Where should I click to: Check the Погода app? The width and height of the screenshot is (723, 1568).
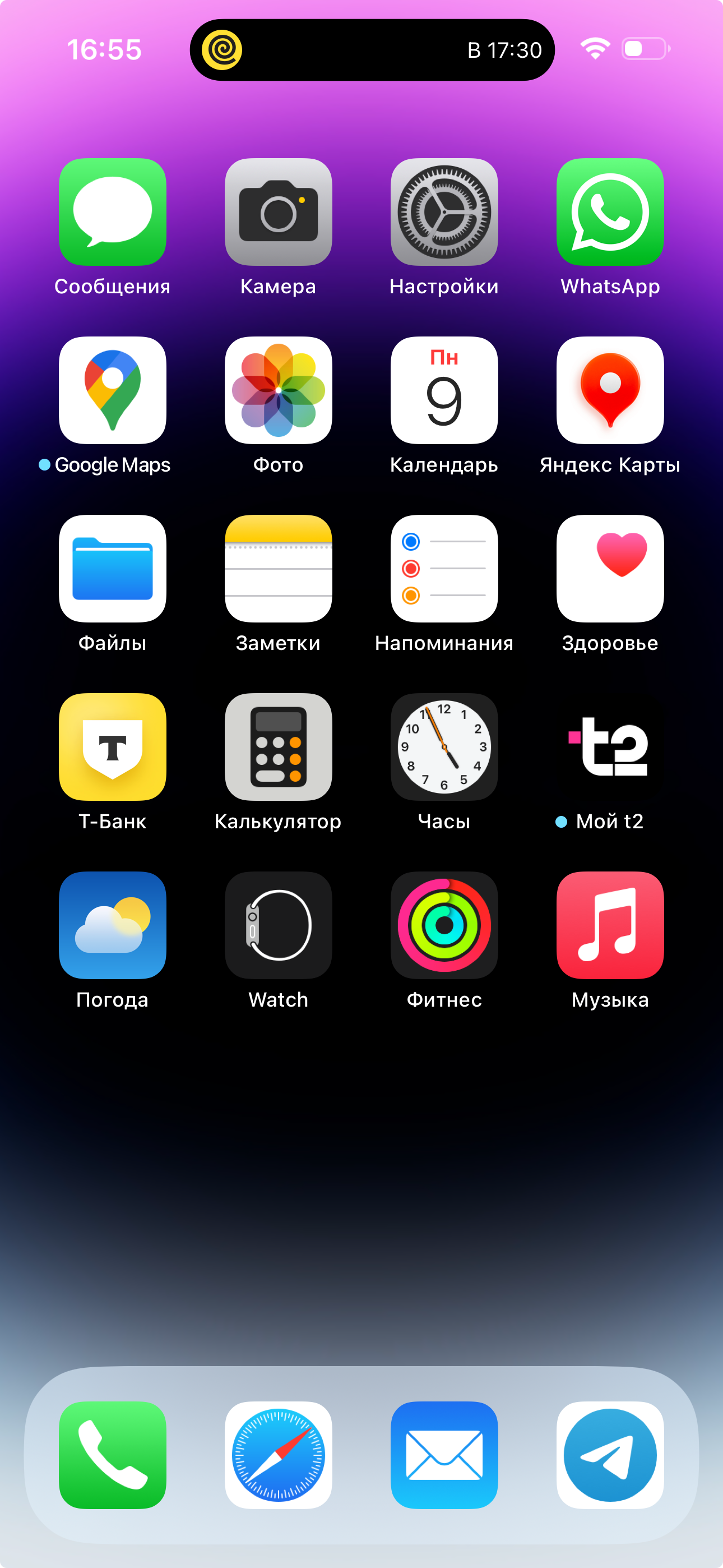[x=113, y=926]
